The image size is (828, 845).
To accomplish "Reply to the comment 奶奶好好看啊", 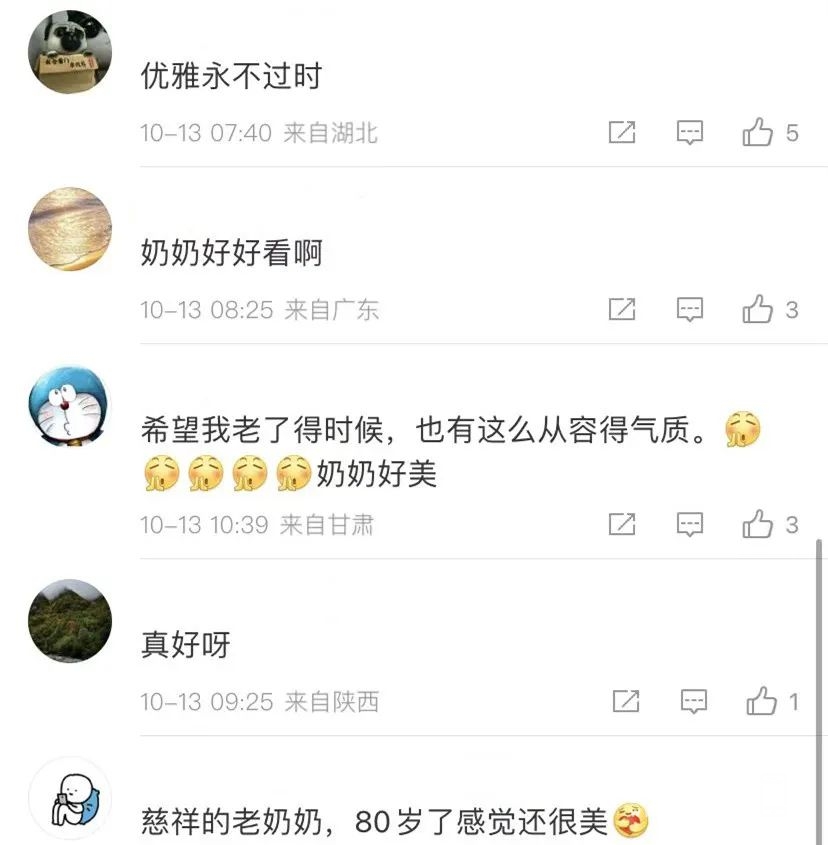I will [690, 310].
